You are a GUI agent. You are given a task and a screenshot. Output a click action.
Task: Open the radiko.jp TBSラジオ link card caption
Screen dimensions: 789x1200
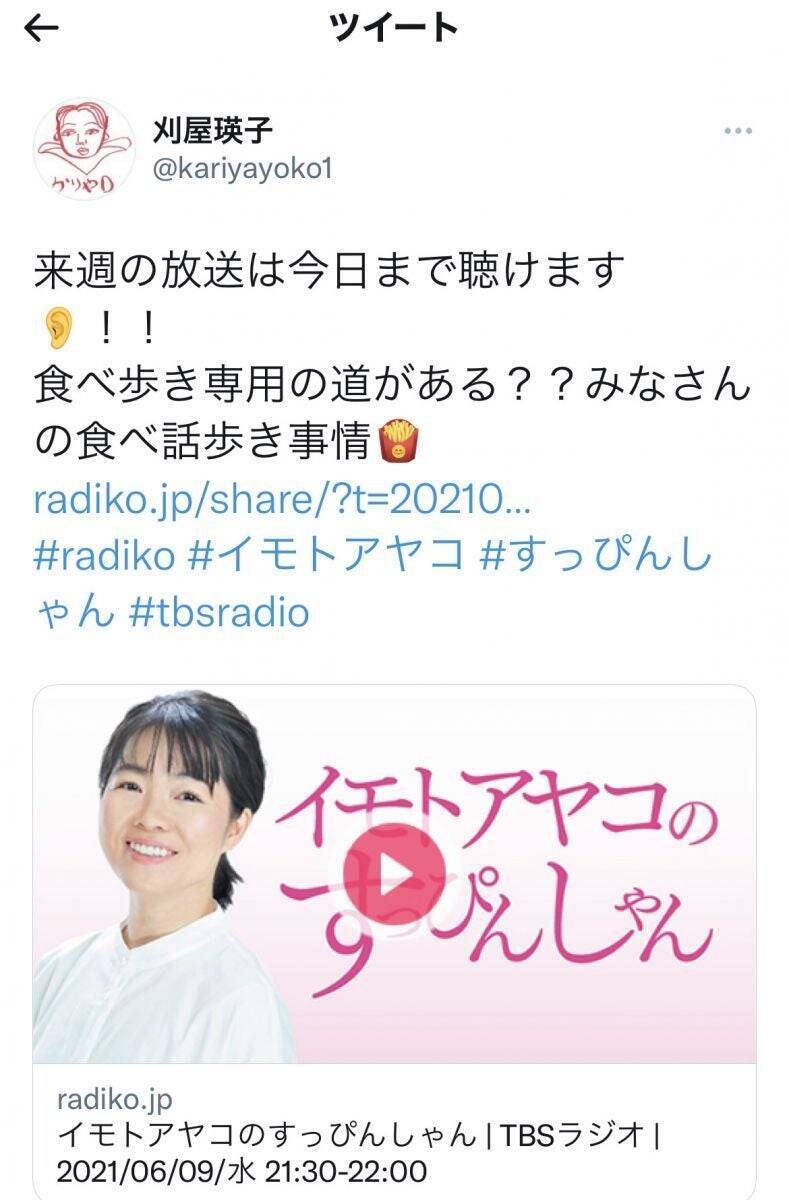click(360, 1135)
